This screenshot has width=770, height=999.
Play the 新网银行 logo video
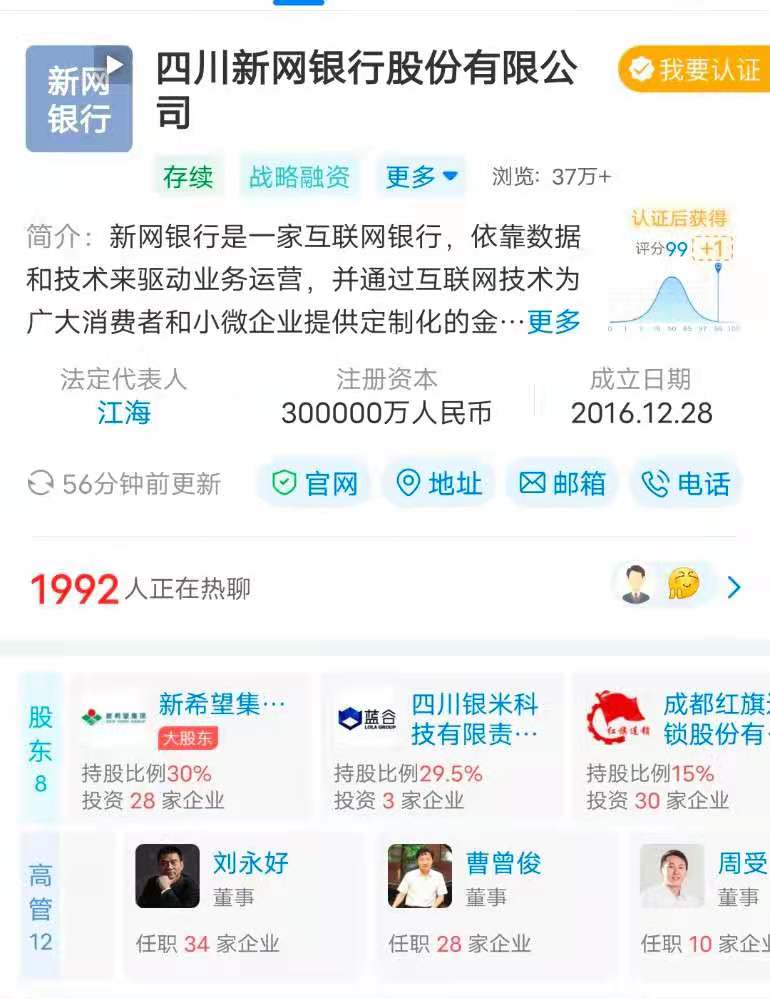(x=114, y=65)
